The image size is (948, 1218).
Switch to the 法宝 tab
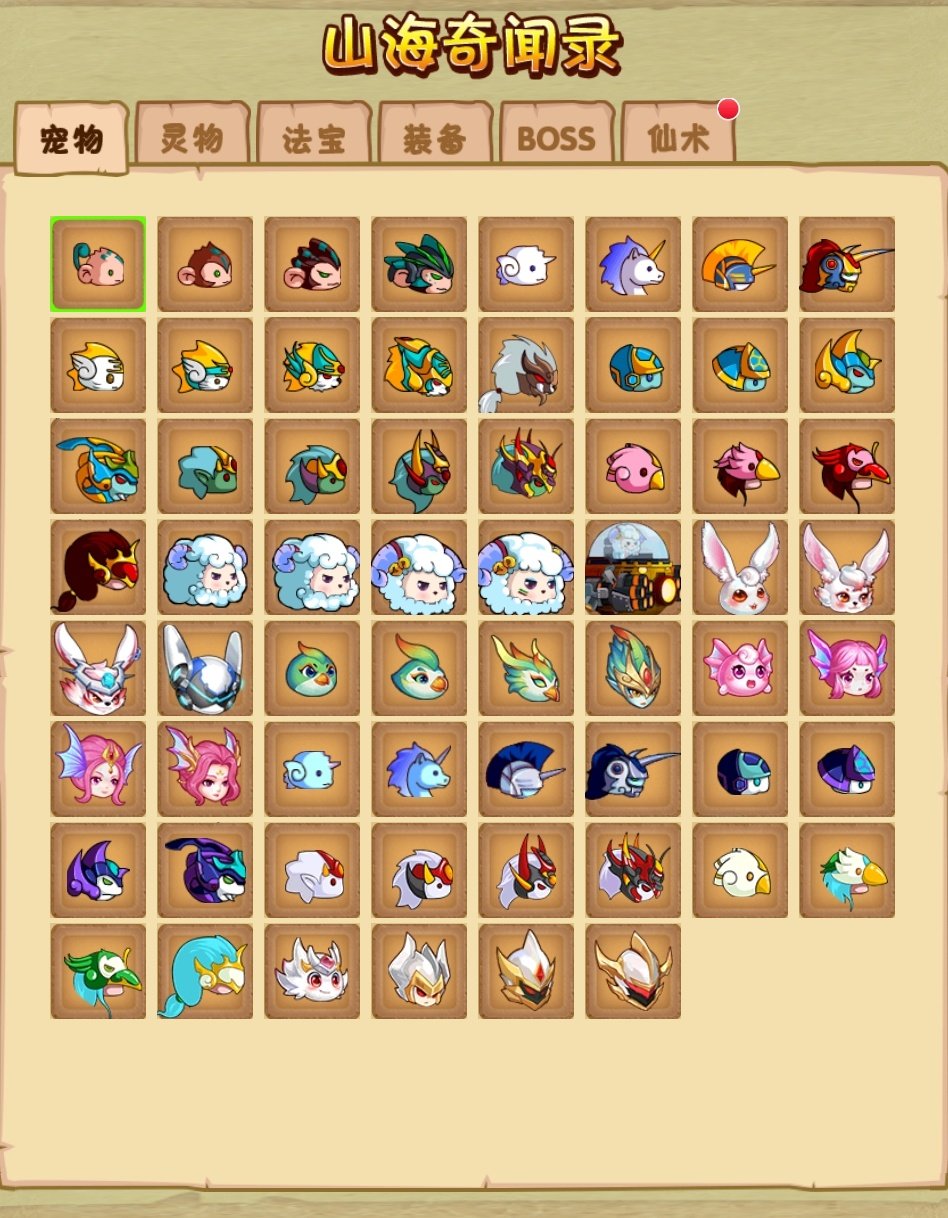pos(314,138)
